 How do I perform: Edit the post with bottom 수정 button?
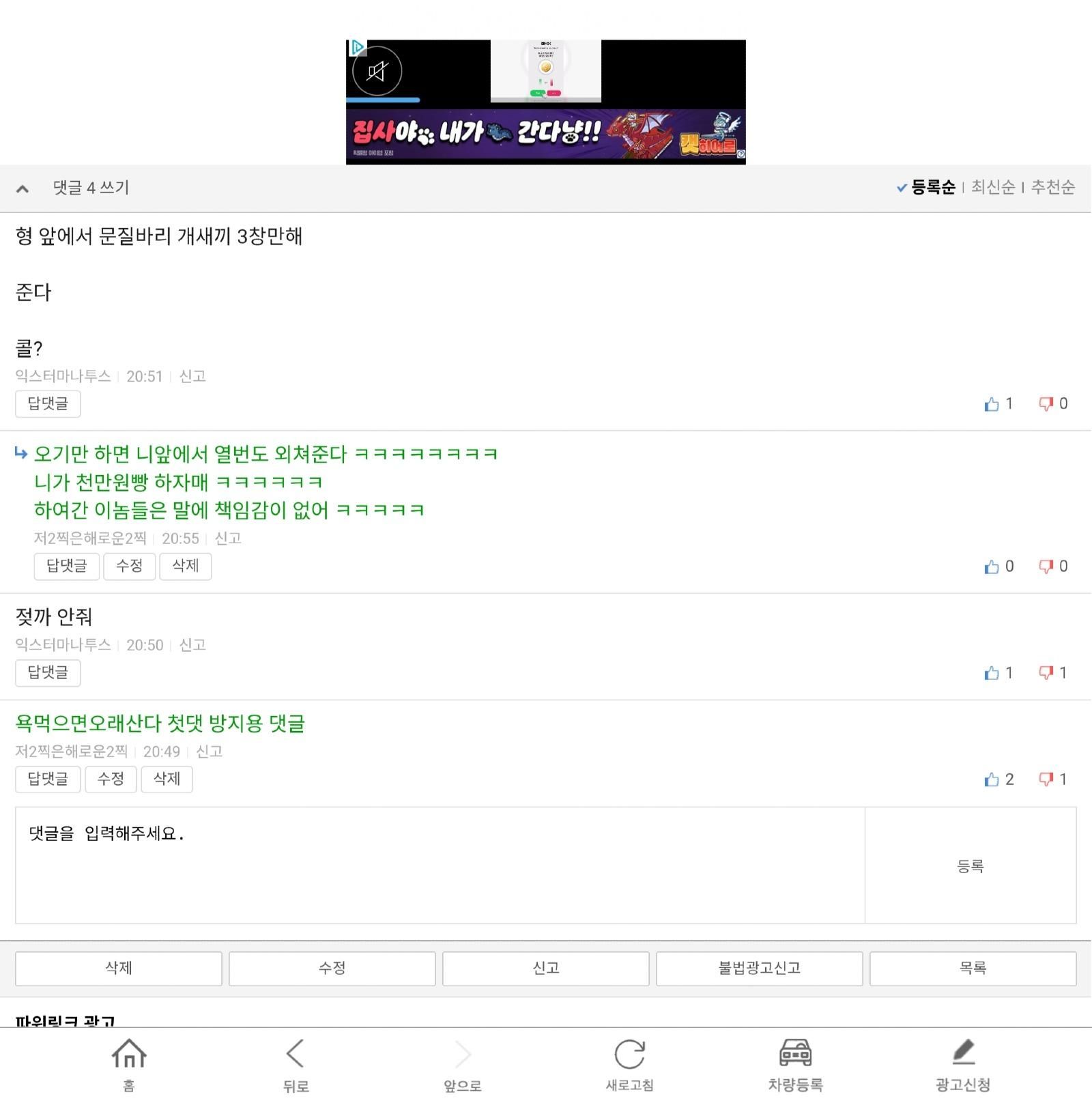pos(332,968)
